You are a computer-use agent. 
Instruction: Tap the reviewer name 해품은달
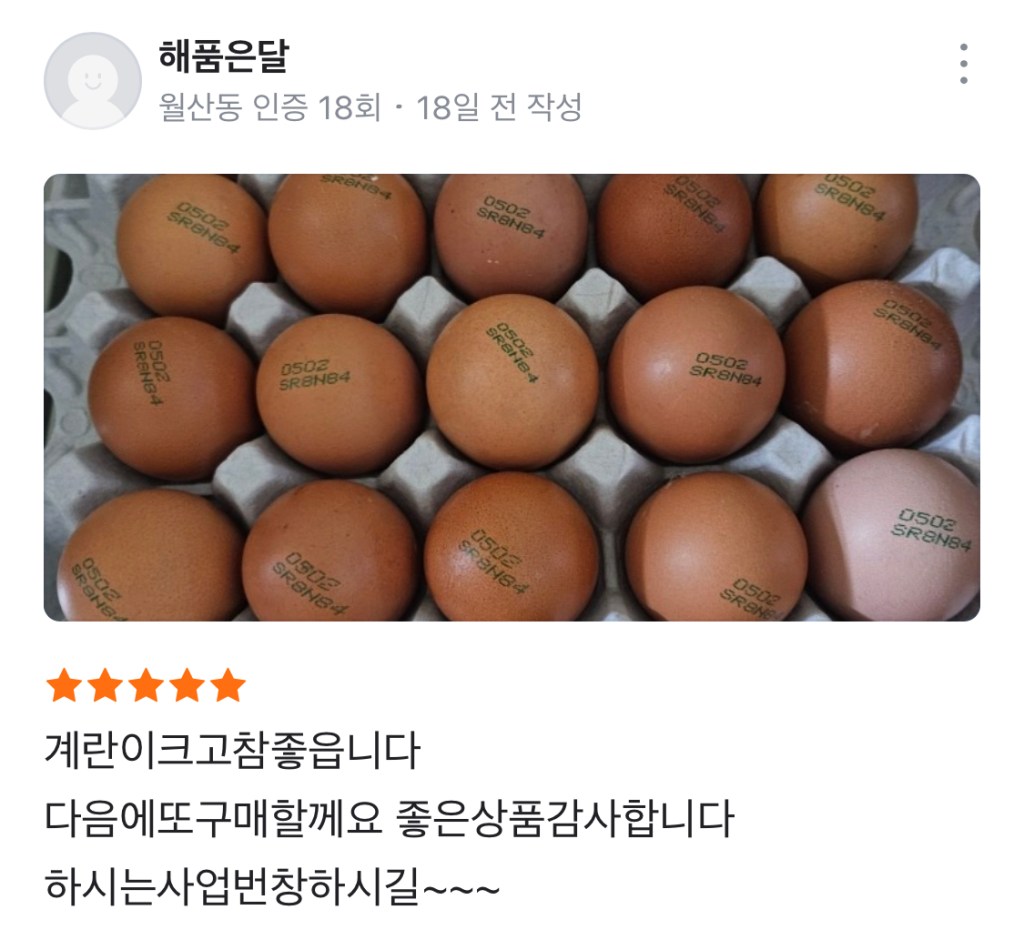223,57
